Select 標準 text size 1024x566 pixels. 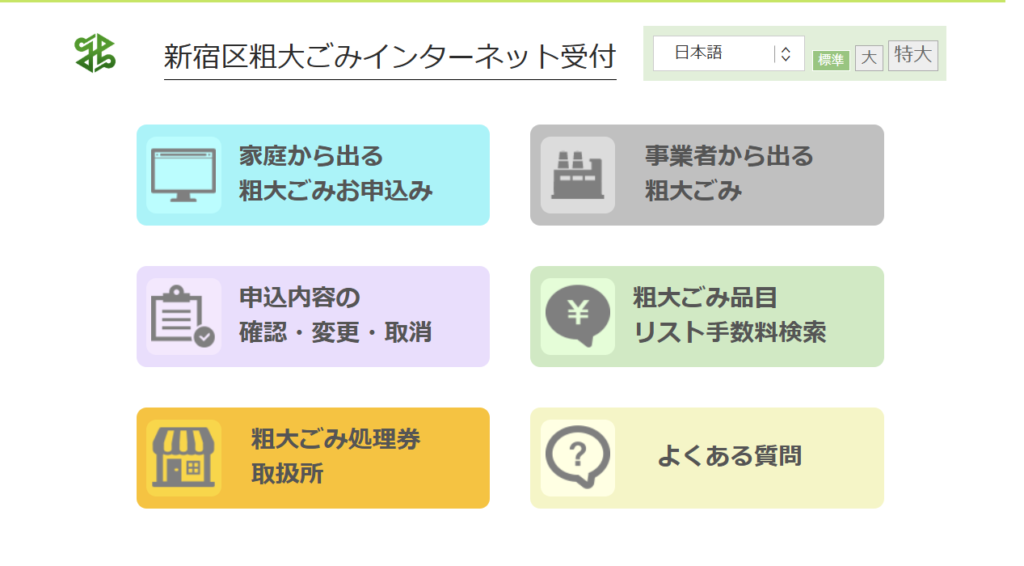[x=831, y=60]
